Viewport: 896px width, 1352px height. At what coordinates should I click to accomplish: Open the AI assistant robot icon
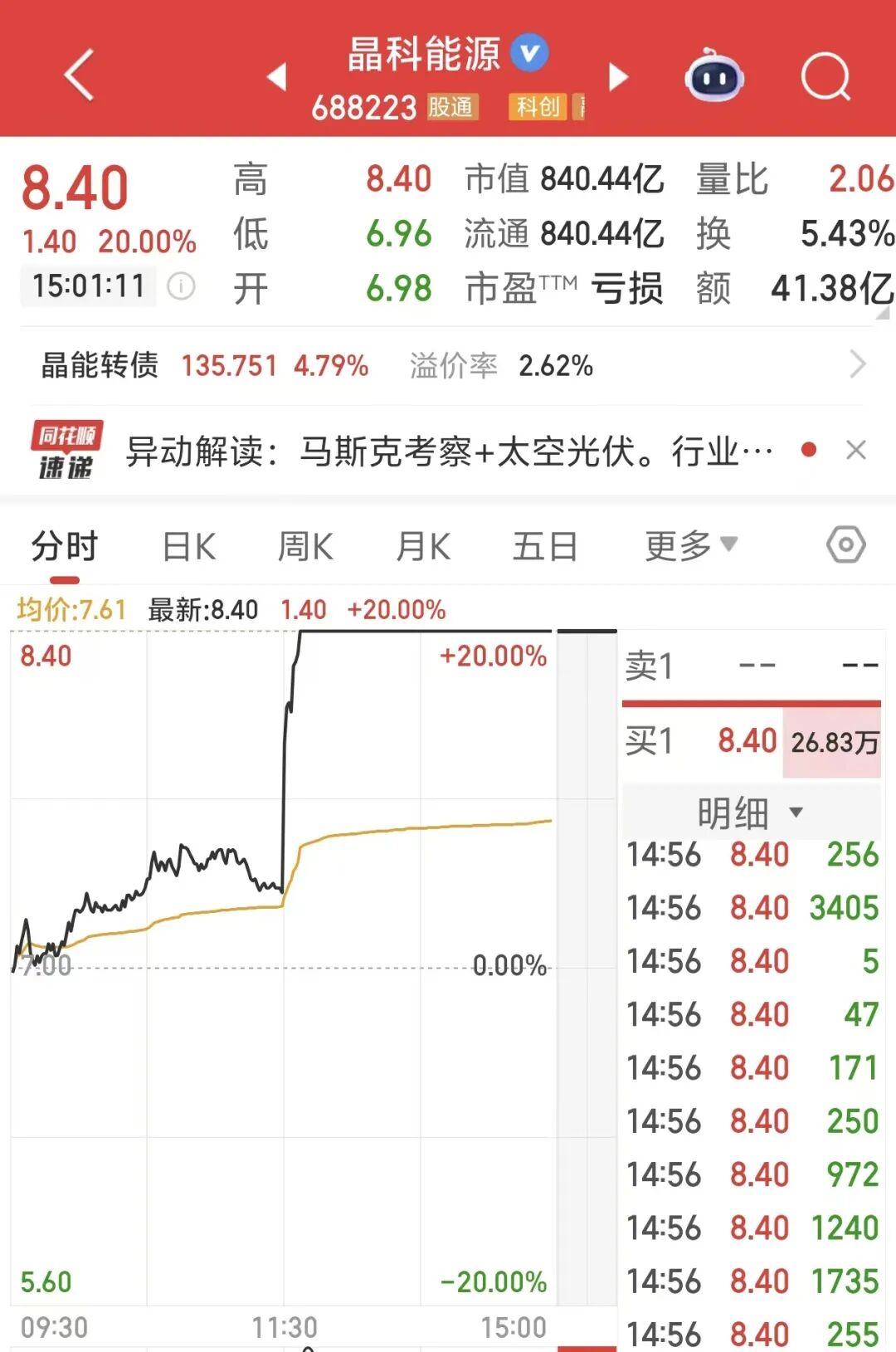[x=715, y=76]
